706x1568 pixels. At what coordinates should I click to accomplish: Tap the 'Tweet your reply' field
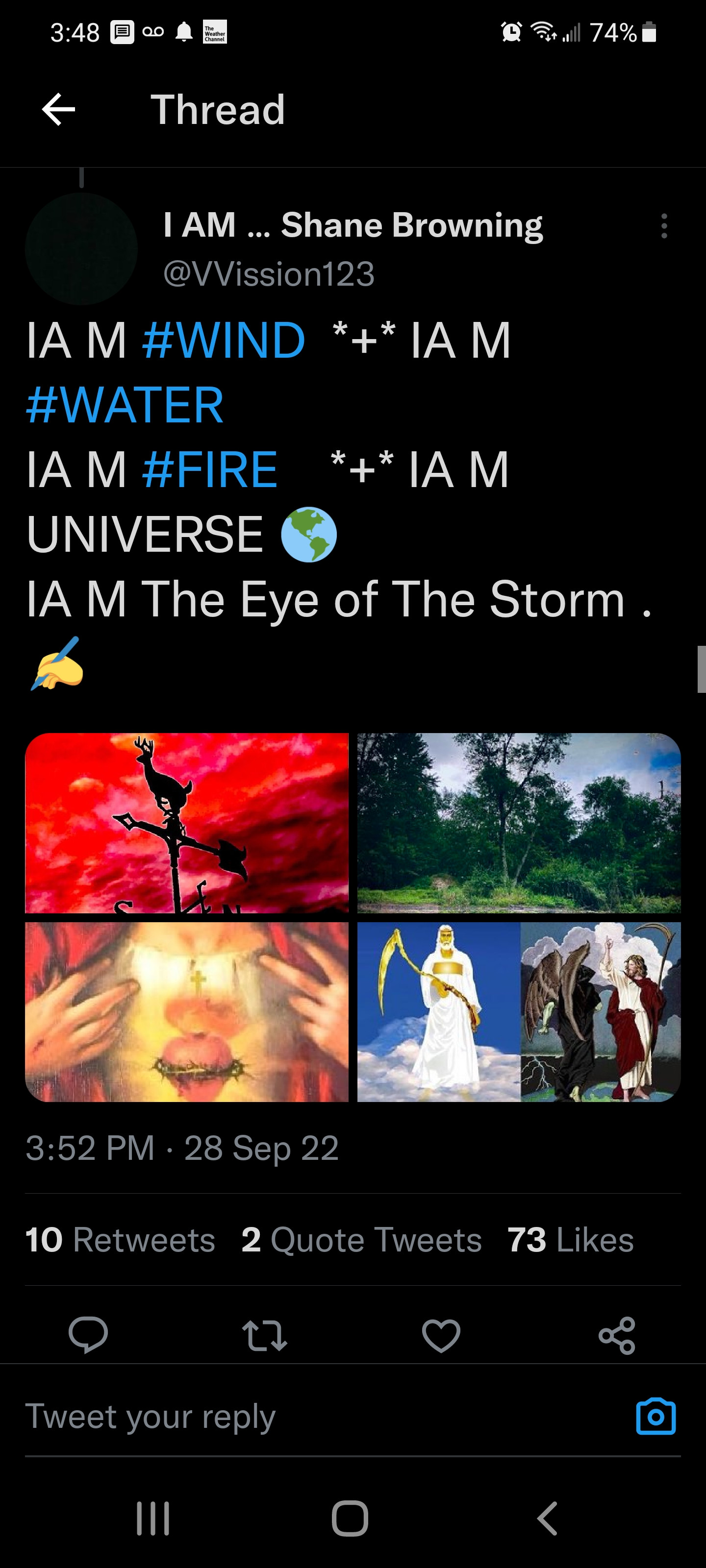point(304,1417)
